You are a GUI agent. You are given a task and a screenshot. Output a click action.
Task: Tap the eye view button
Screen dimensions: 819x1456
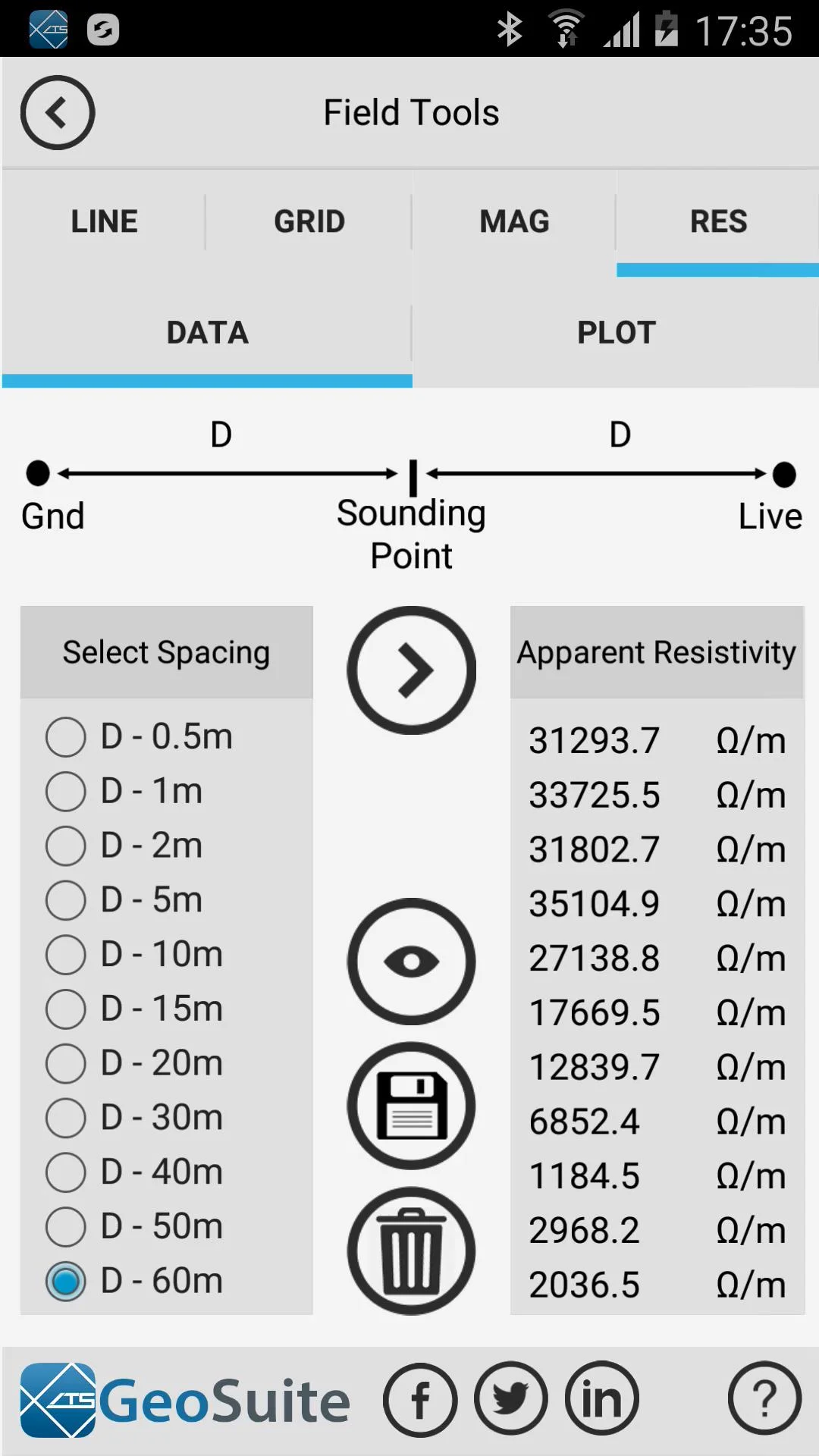coord(412,962)
